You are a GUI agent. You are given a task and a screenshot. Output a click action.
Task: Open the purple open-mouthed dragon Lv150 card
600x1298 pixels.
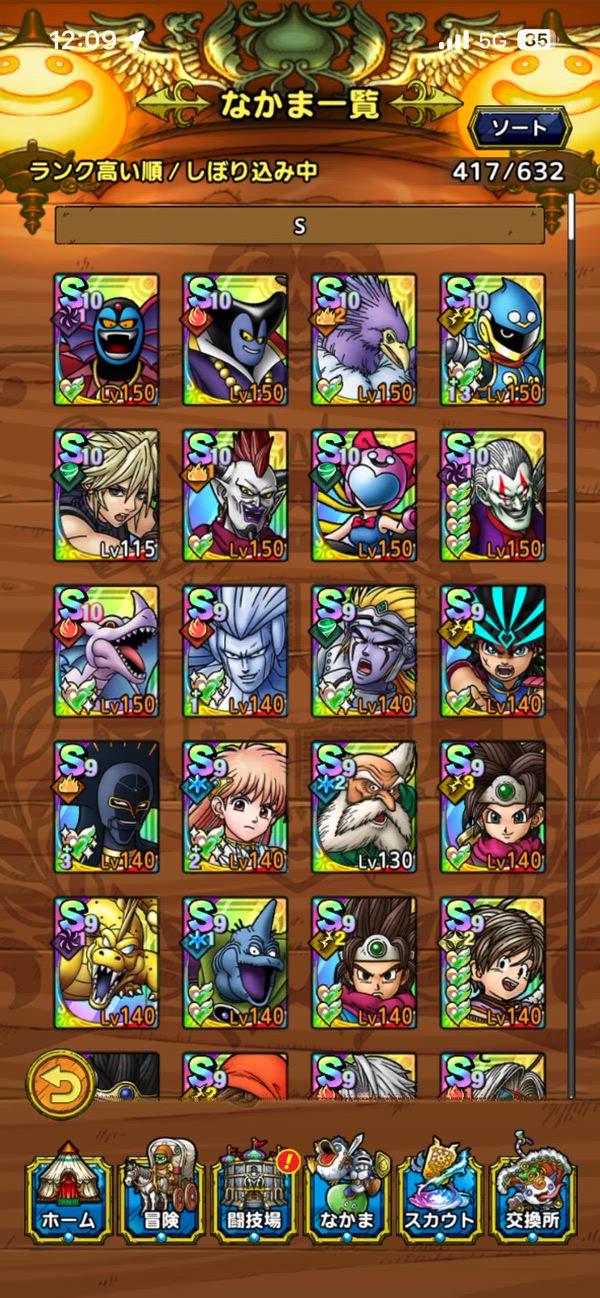pyautogui.click(x=106, y=651)
